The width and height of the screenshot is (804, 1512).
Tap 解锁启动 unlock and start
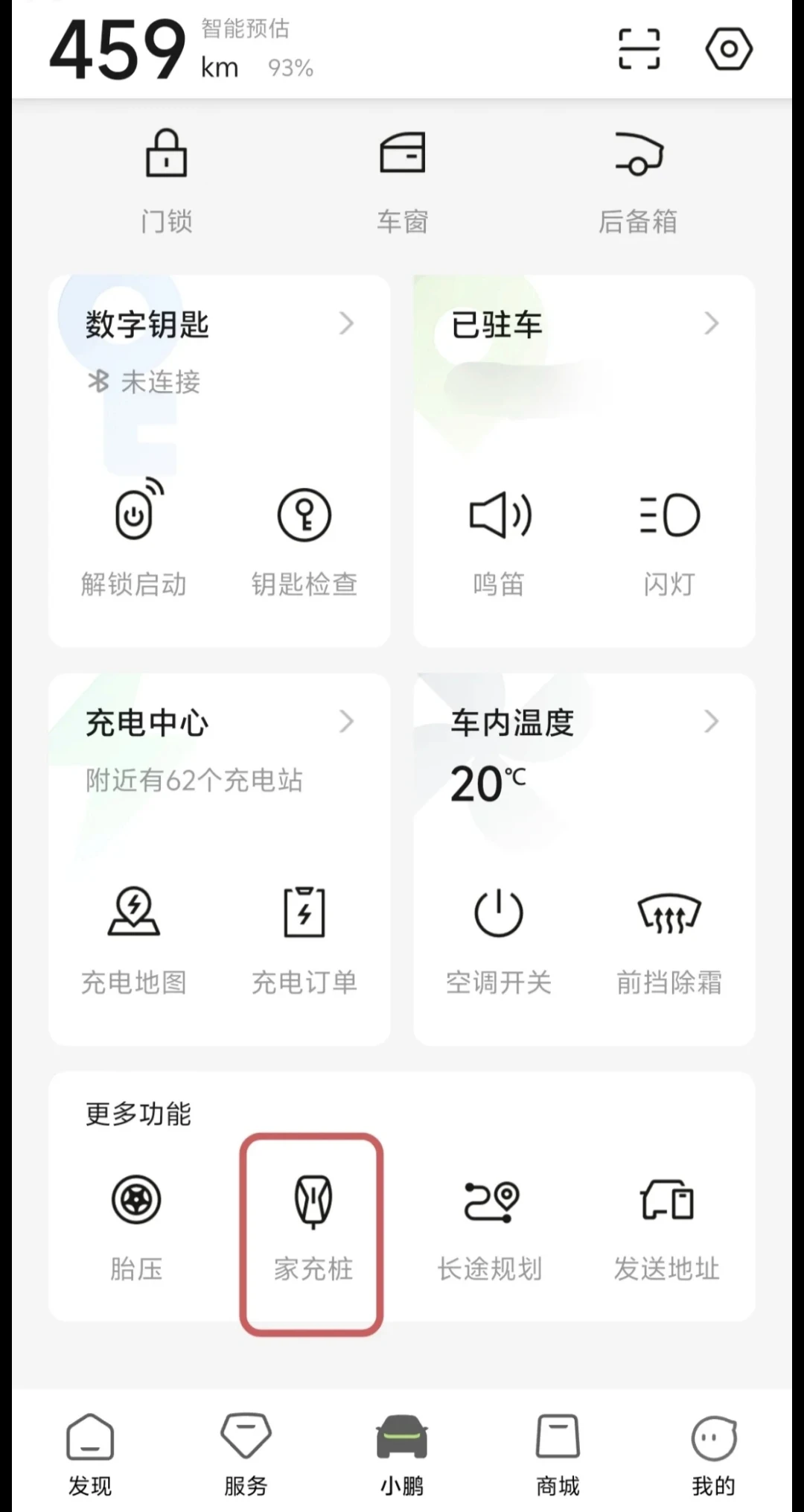point(134,538)
